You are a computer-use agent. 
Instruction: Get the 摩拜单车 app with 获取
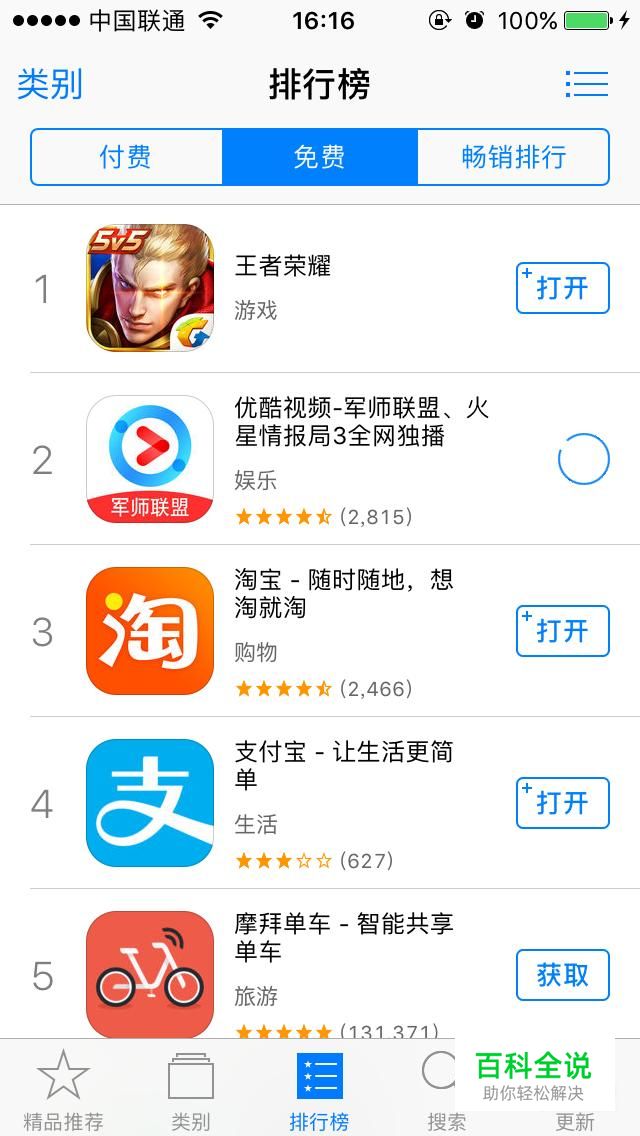coord(562,975)
